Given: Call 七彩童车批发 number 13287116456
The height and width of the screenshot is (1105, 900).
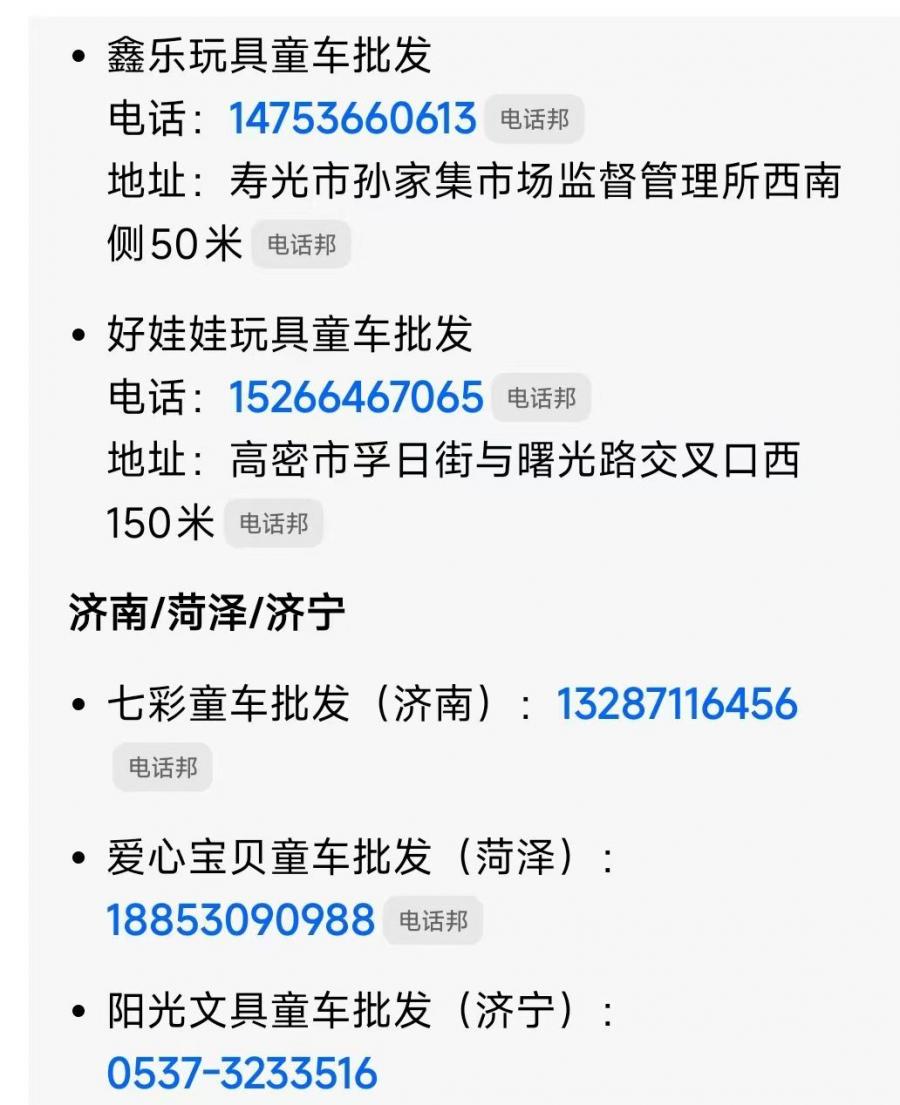Looking at the screenshot, I should click(677, 705).
